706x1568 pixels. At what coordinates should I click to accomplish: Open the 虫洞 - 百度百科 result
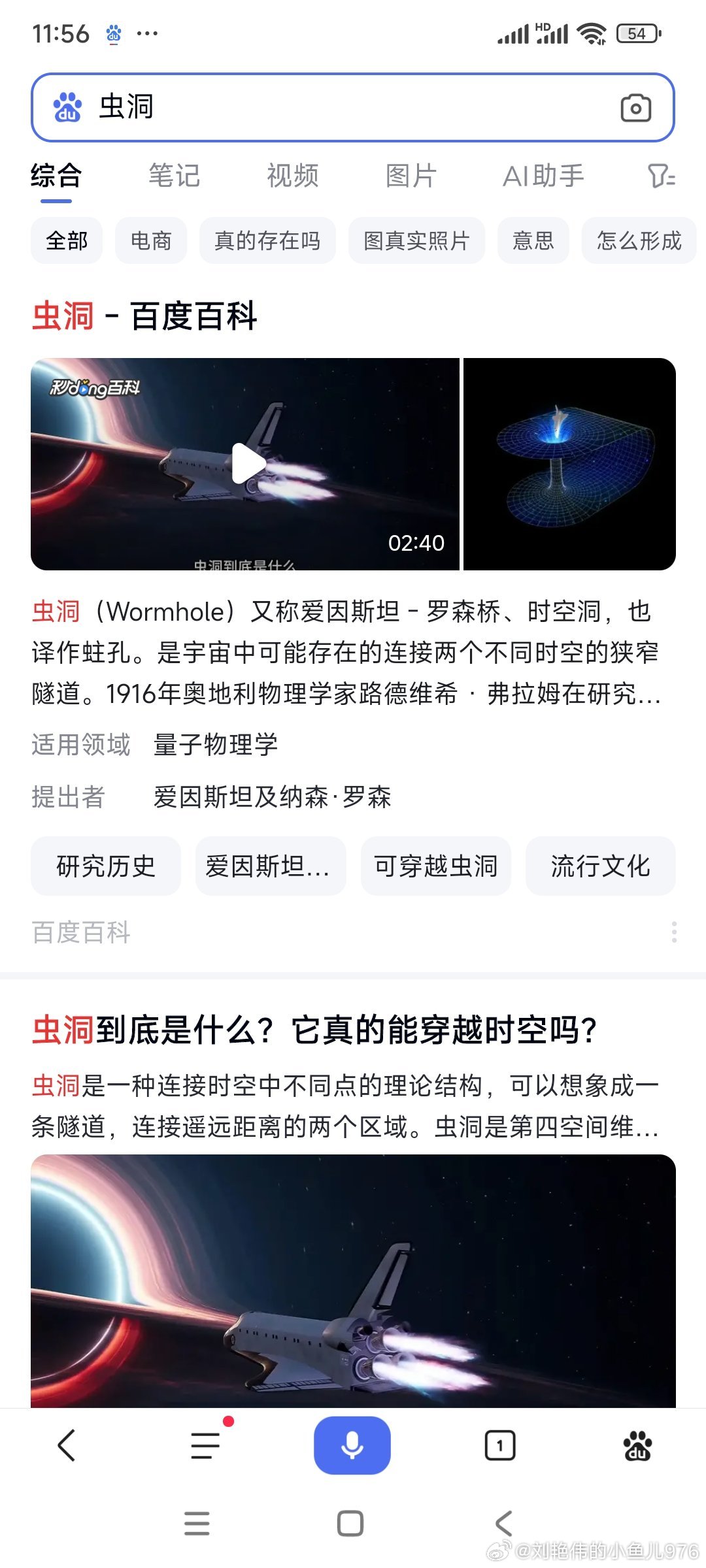(144, 316)
